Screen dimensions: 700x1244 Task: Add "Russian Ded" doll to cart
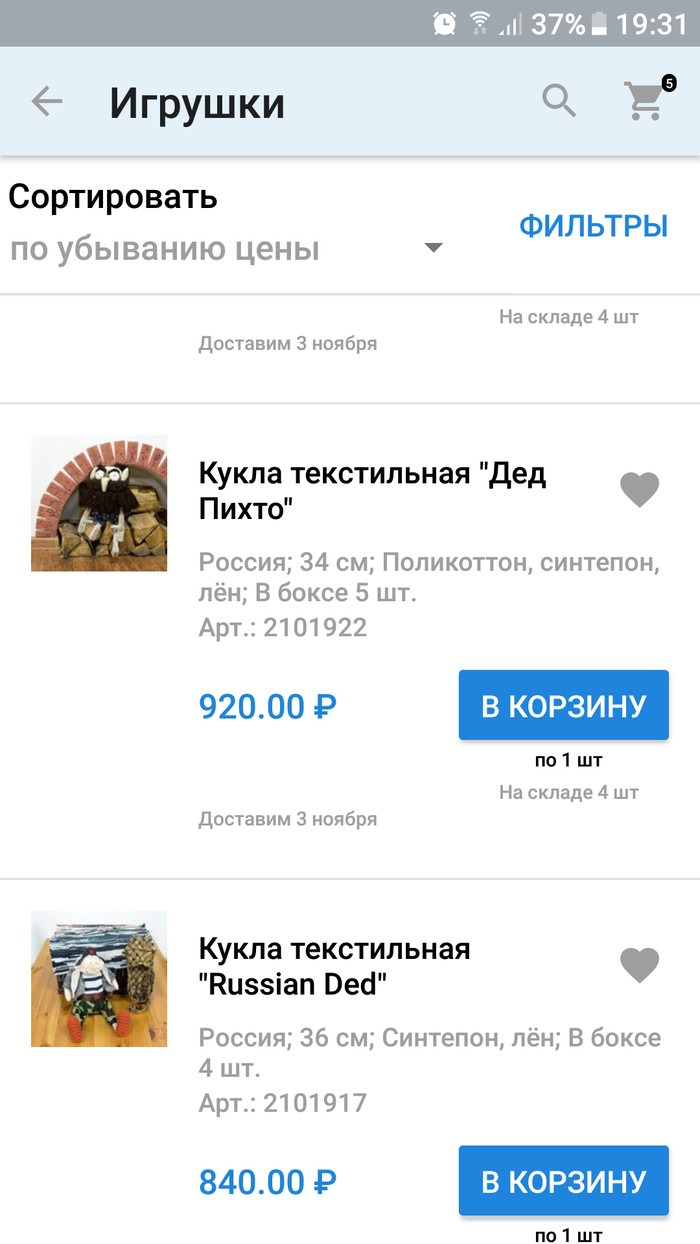click(563, 1181)
